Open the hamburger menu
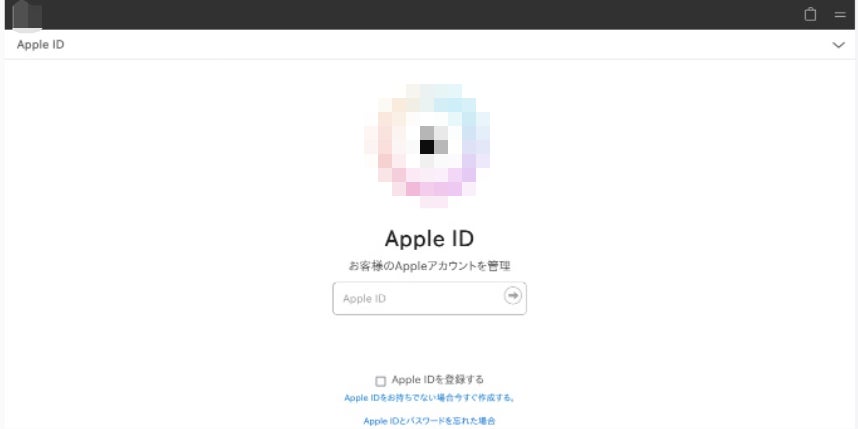Image resolution: width=858 pixels, height=429 pixels. 840,15
